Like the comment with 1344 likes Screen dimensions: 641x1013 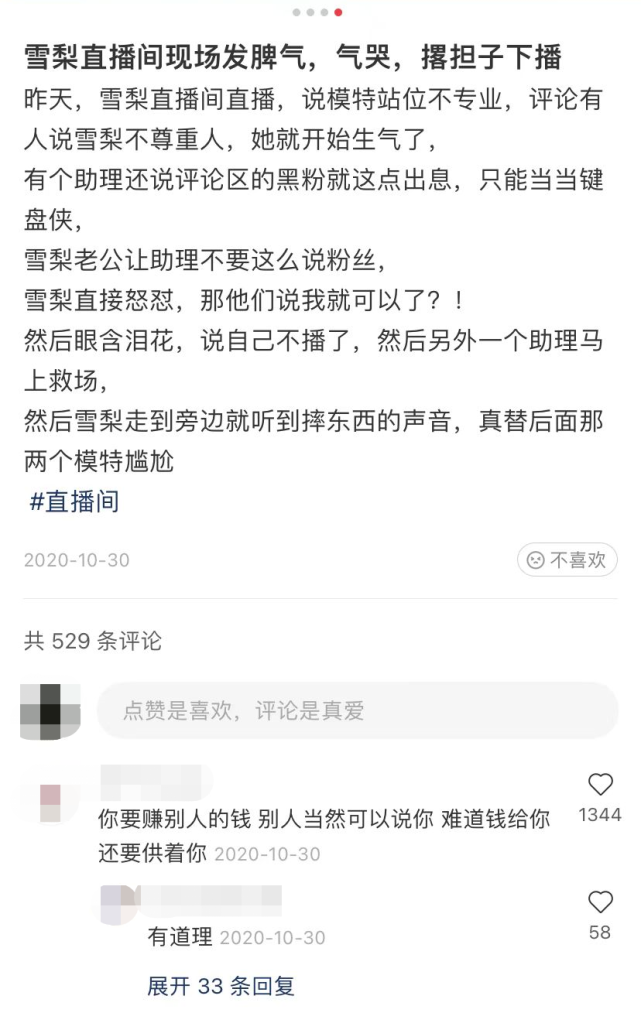click(x=600, y=785)
